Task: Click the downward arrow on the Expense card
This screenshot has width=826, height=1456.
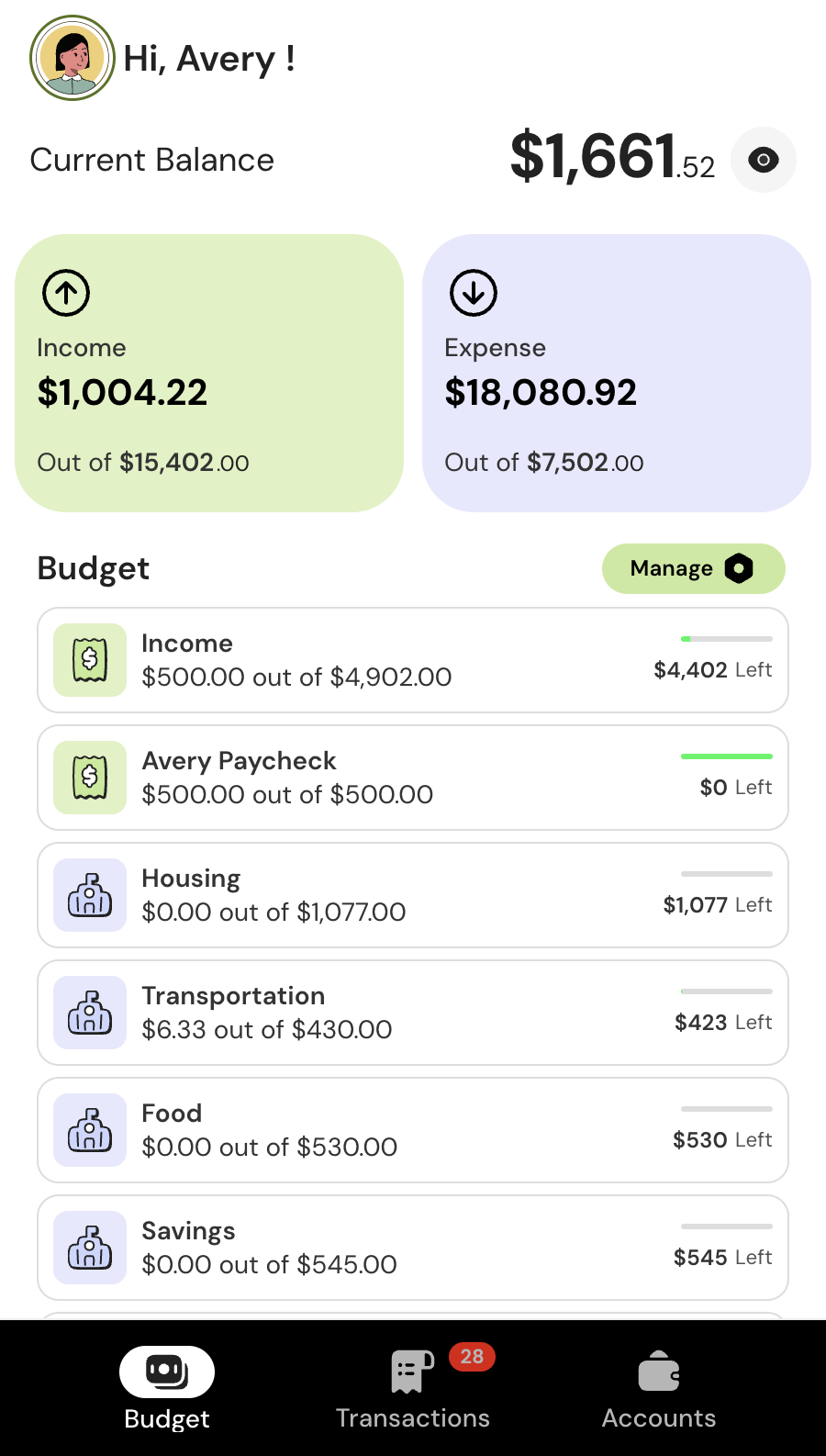Action: [473, 293]
